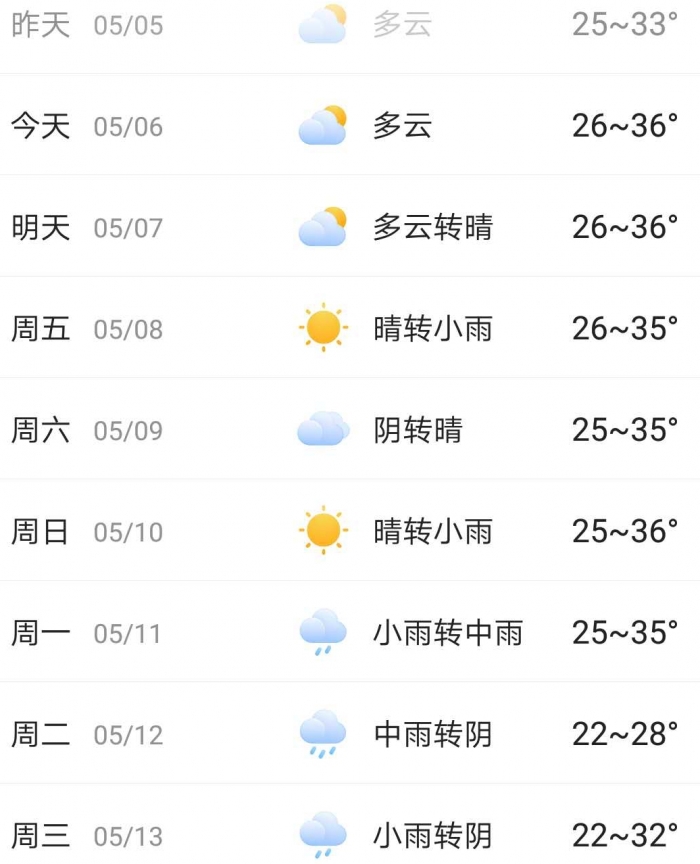View 周一 05/11 rain forecast details
Viewport: 700px width, 864px height.
pos(350,633)
